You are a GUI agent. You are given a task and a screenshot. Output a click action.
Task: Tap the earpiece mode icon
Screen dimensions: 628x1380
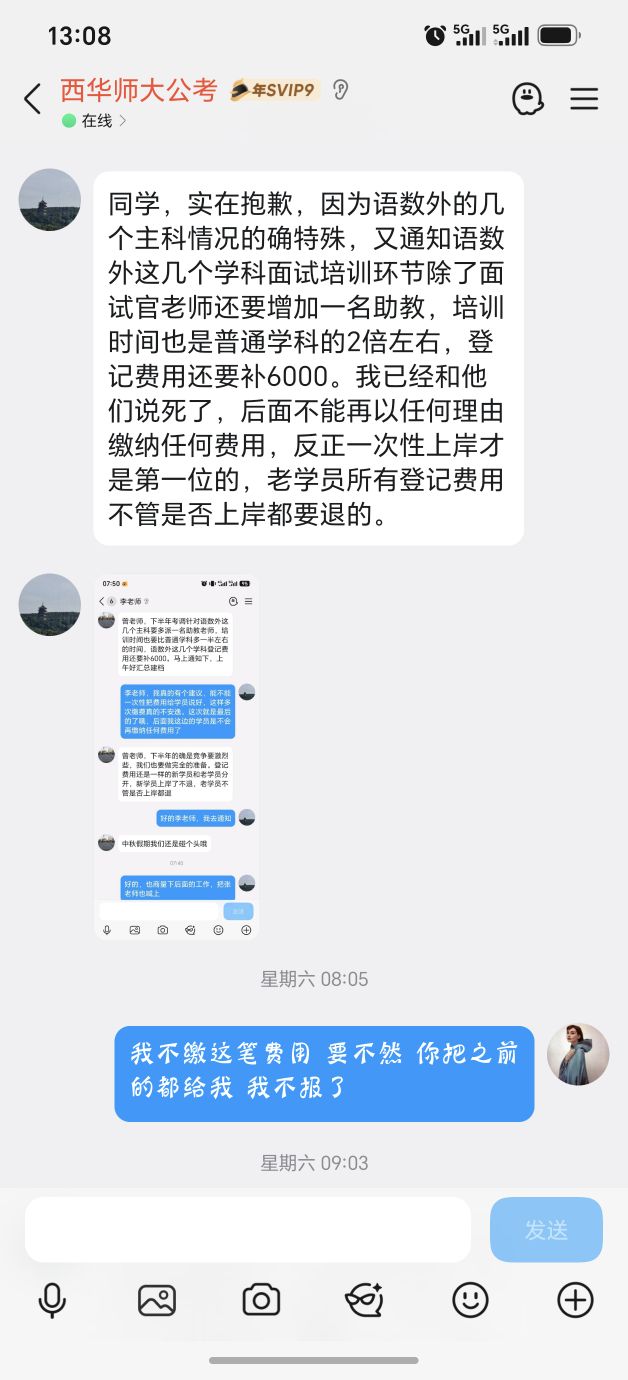[x=341, y=90]
